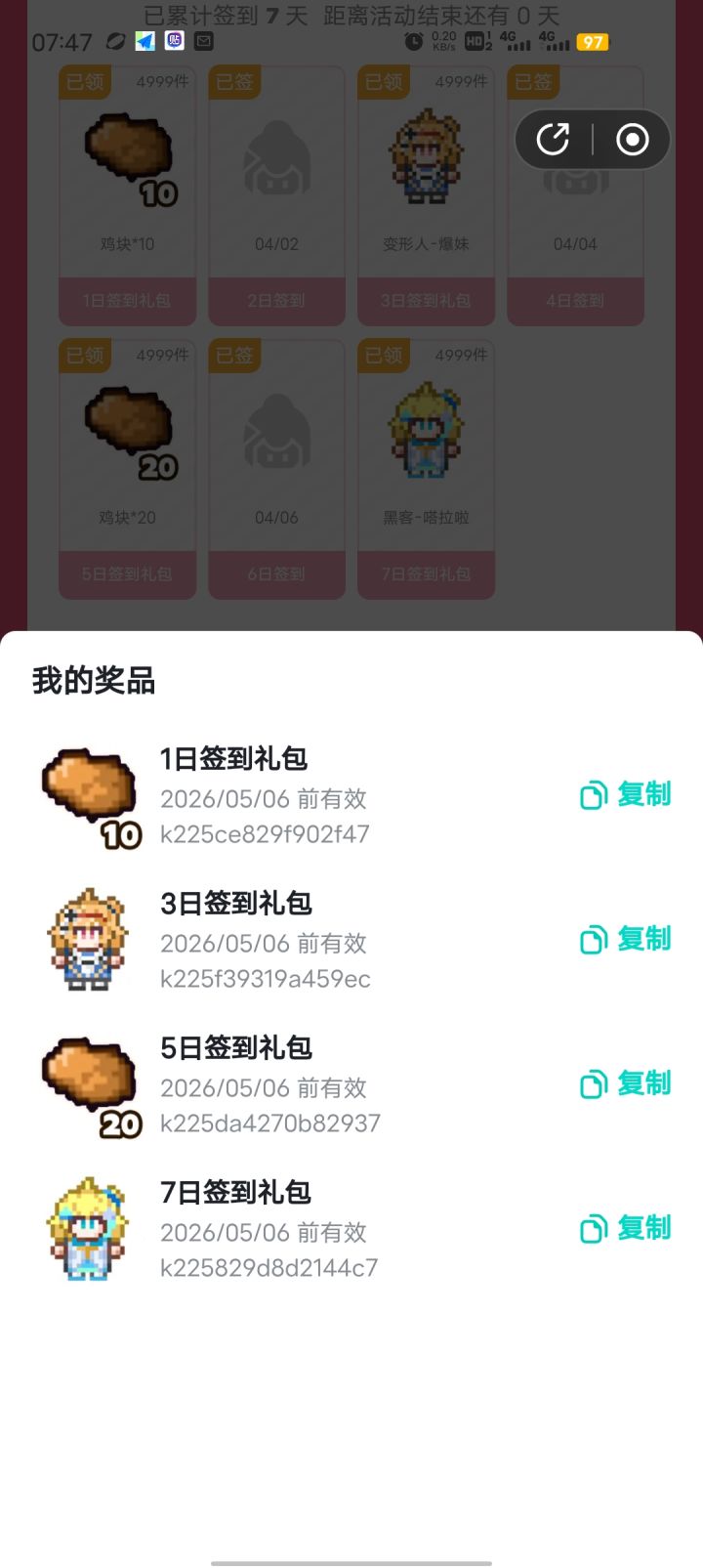Tap the 已领 badge on the day-1 card

[84, 83]
